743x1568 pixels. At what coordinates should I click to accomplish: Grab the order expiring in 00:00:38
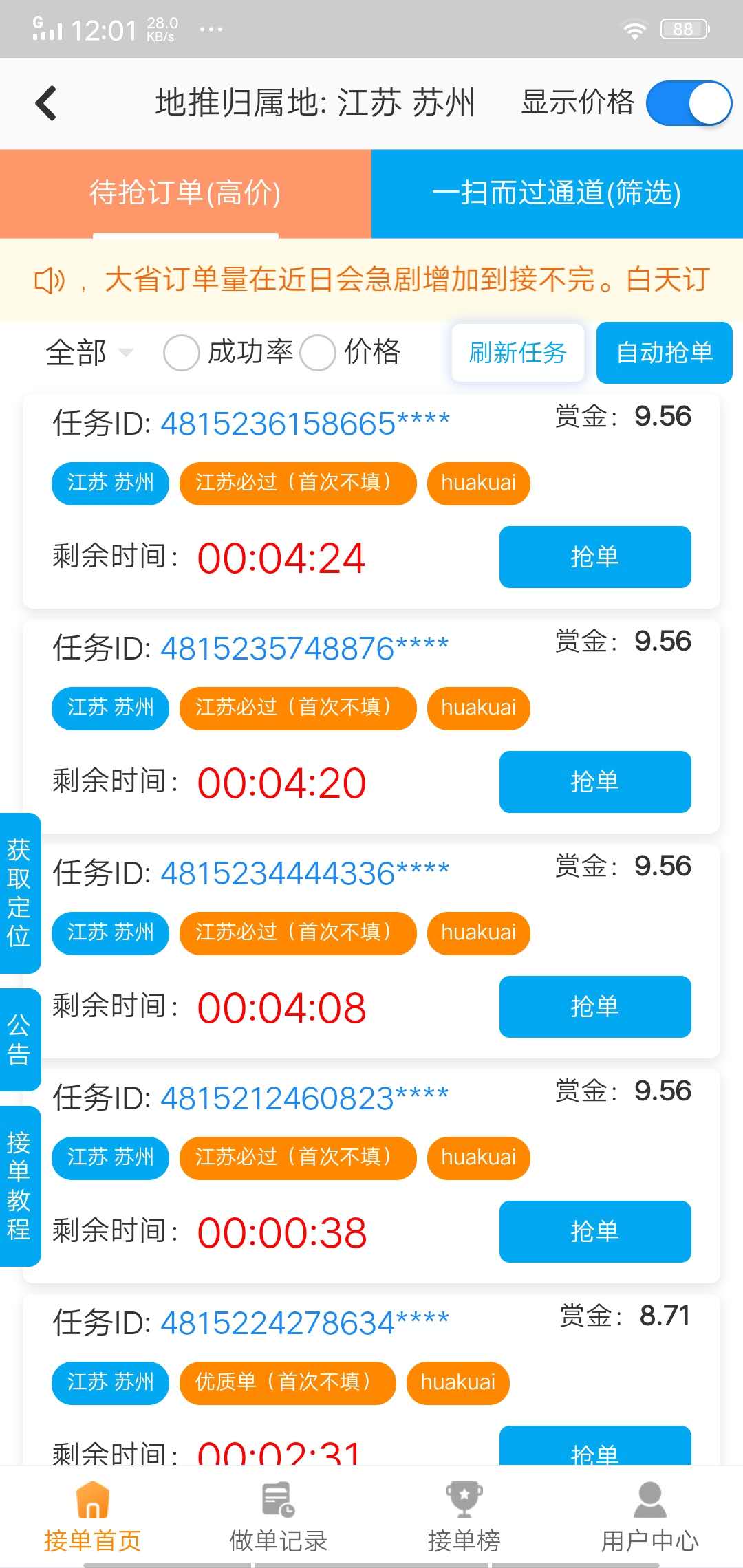click(x=594, y=1232)
